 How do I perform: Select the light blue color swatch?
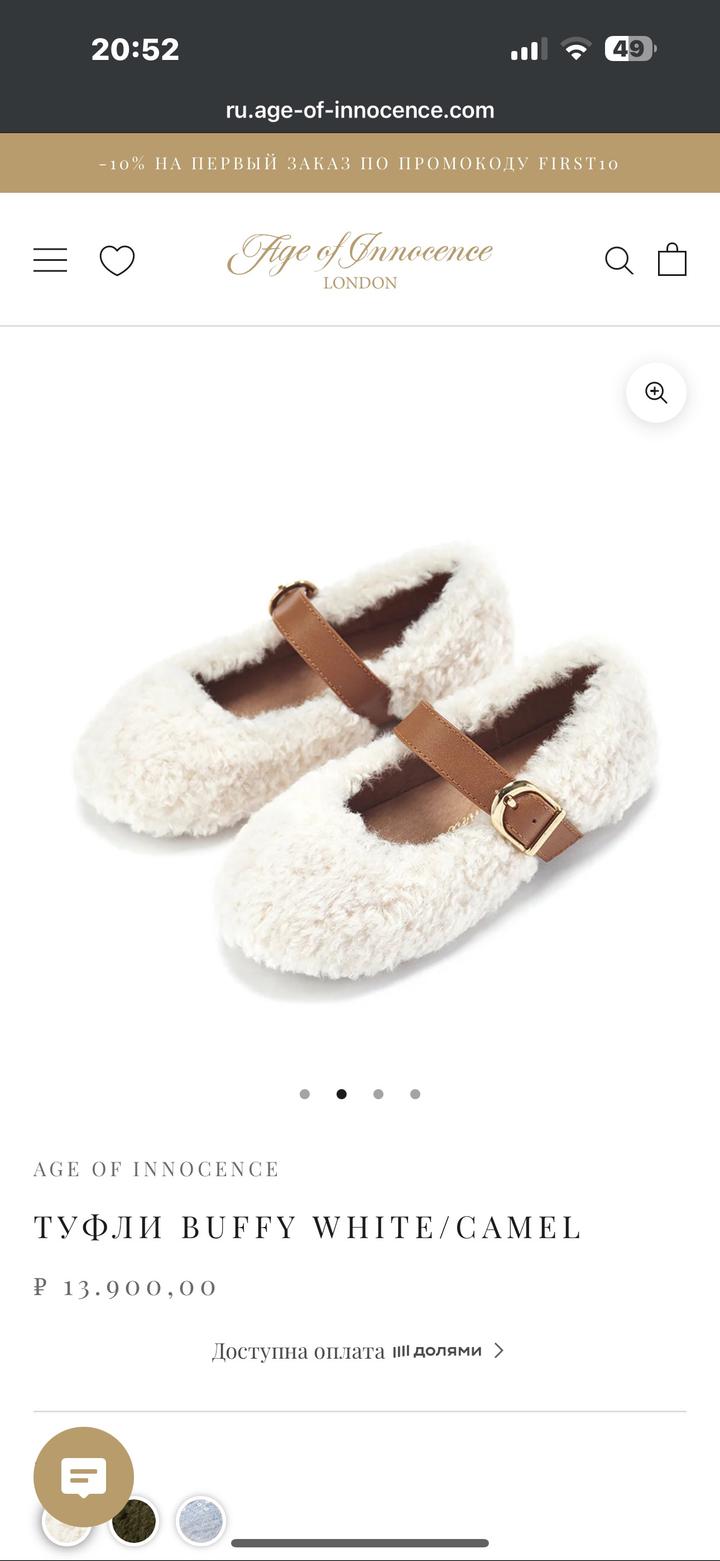point(201,1522)
